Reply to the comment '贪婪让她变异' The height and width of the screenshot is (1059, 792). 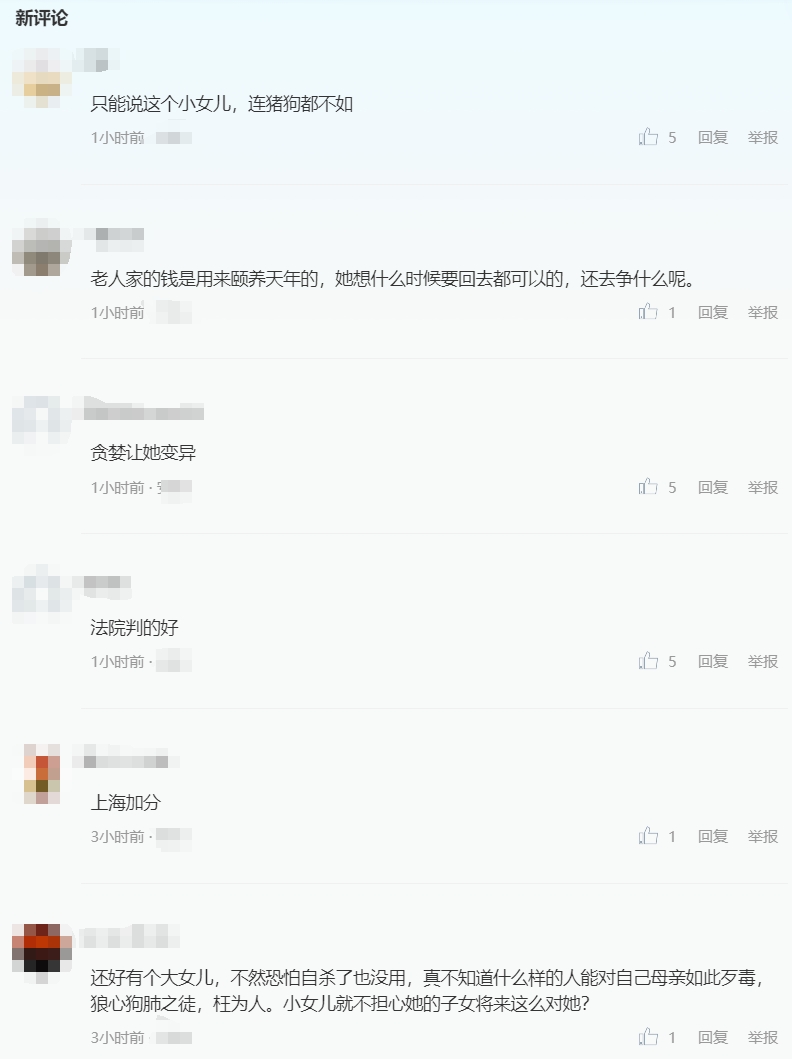(713, 488)
